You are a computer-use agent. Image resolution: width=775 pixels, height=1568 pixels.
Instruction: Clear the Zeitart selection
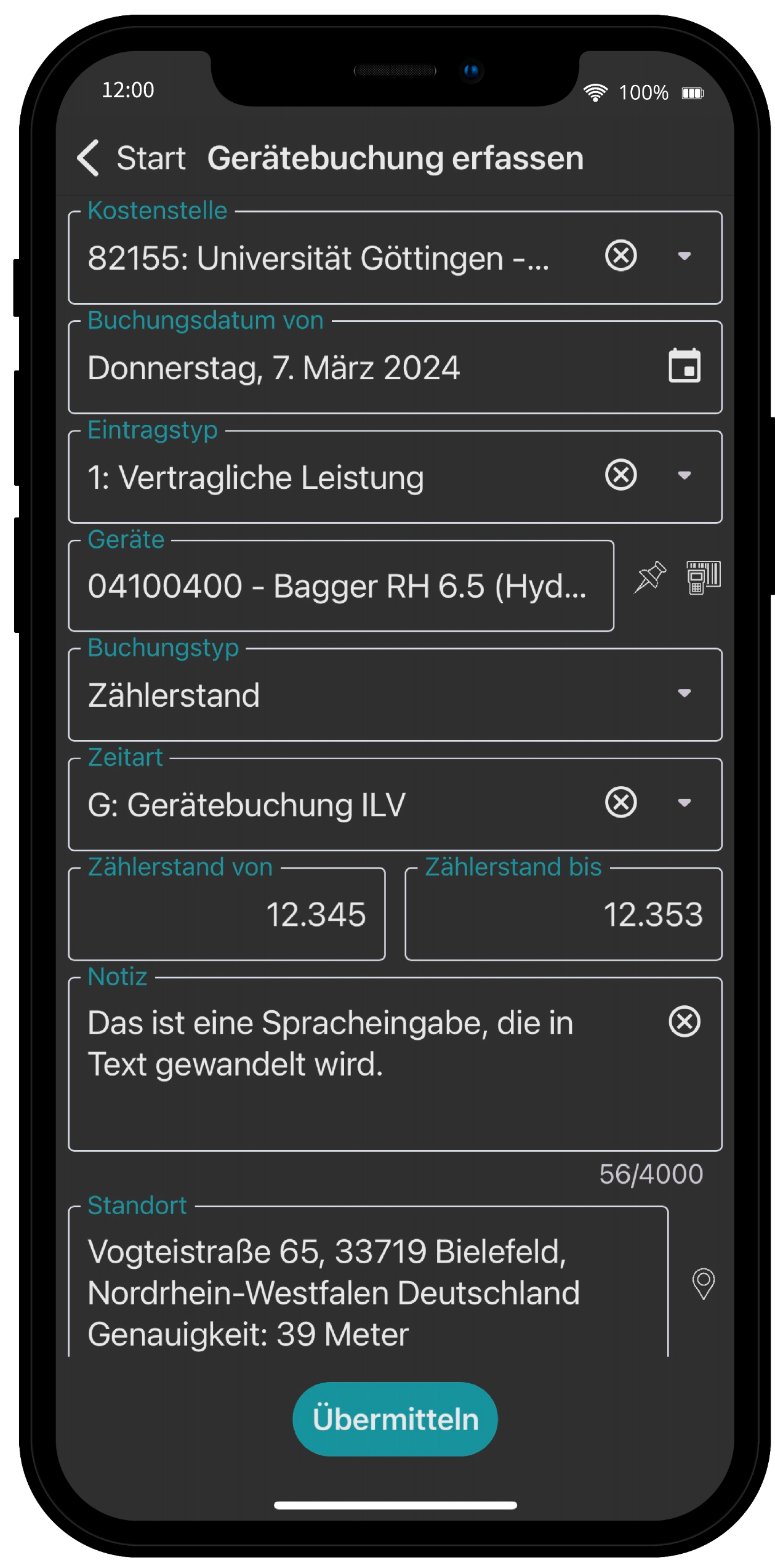620,803
